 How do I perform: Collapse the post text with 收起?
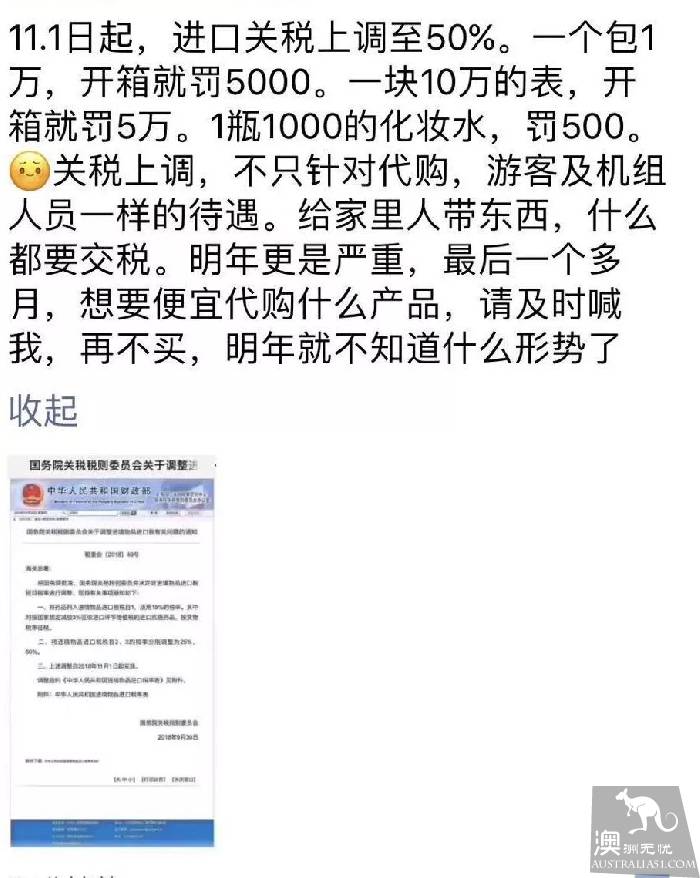coord(44,409)
